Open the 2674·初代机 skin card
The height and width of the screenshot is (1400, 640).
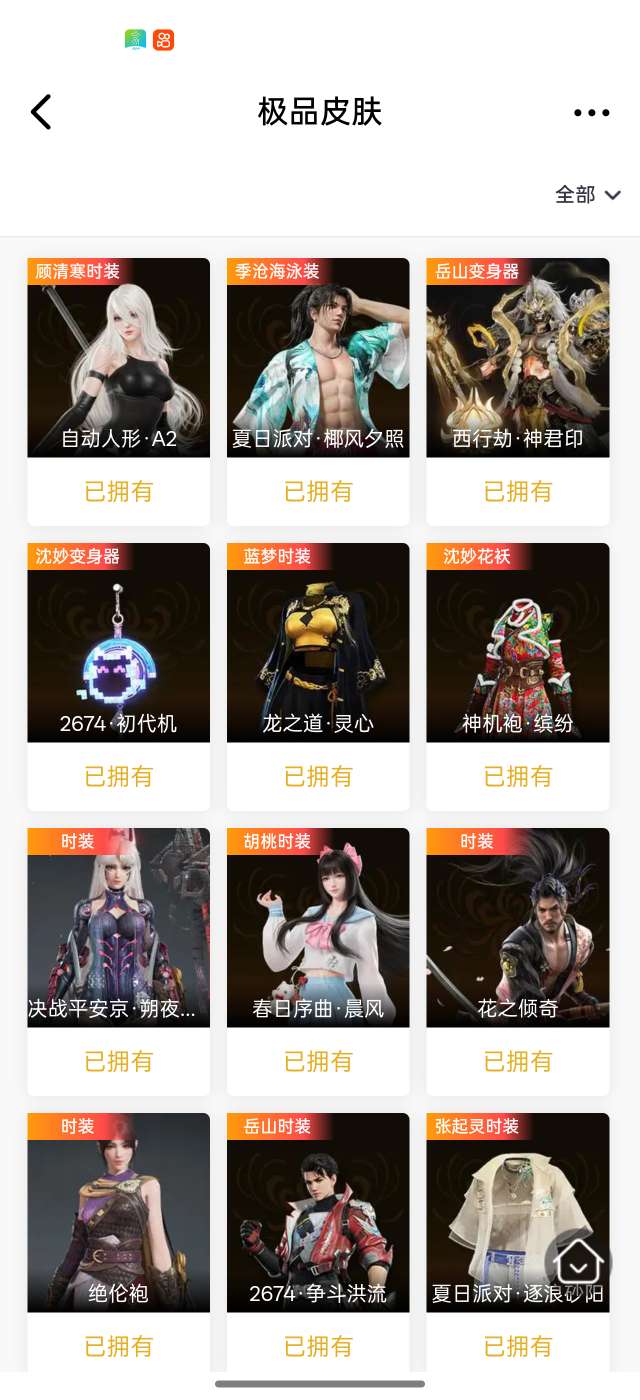pyautogui.click(x=118, y=643)
